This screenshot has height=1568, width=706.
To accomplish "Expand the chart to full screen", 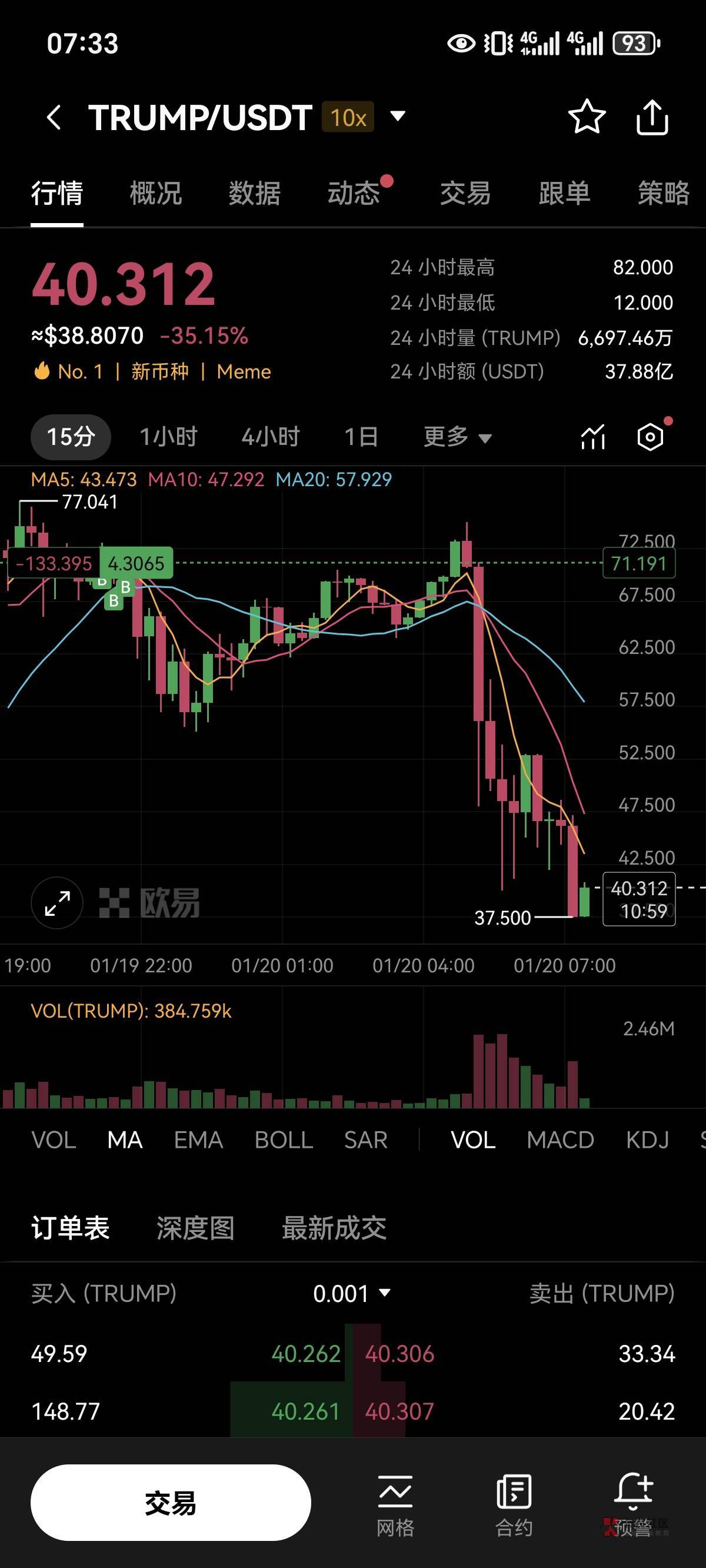I will click(x=57, y=903).
